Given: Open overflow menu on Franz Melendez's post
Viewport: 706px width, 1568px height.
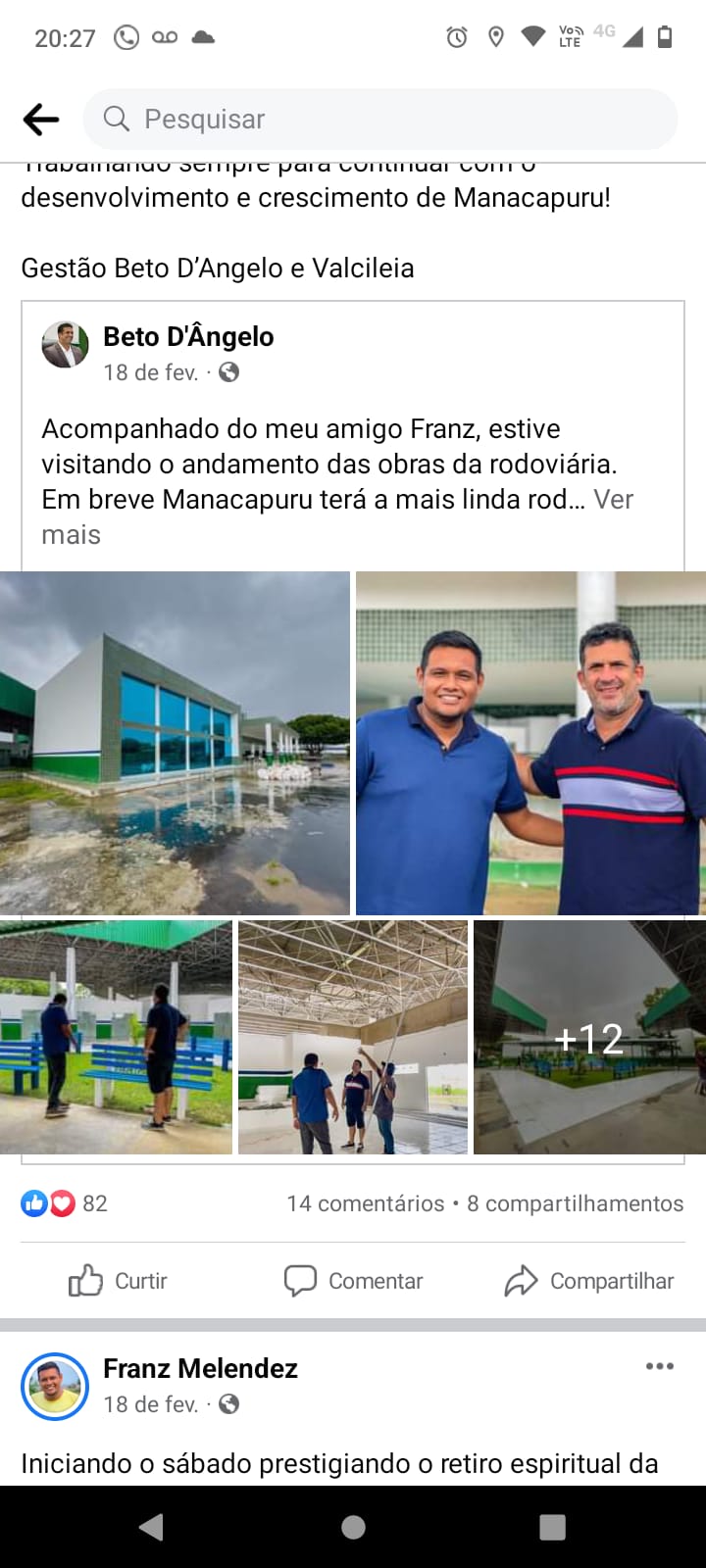Looking at the screenshot, I should (x=659, y=1366).
